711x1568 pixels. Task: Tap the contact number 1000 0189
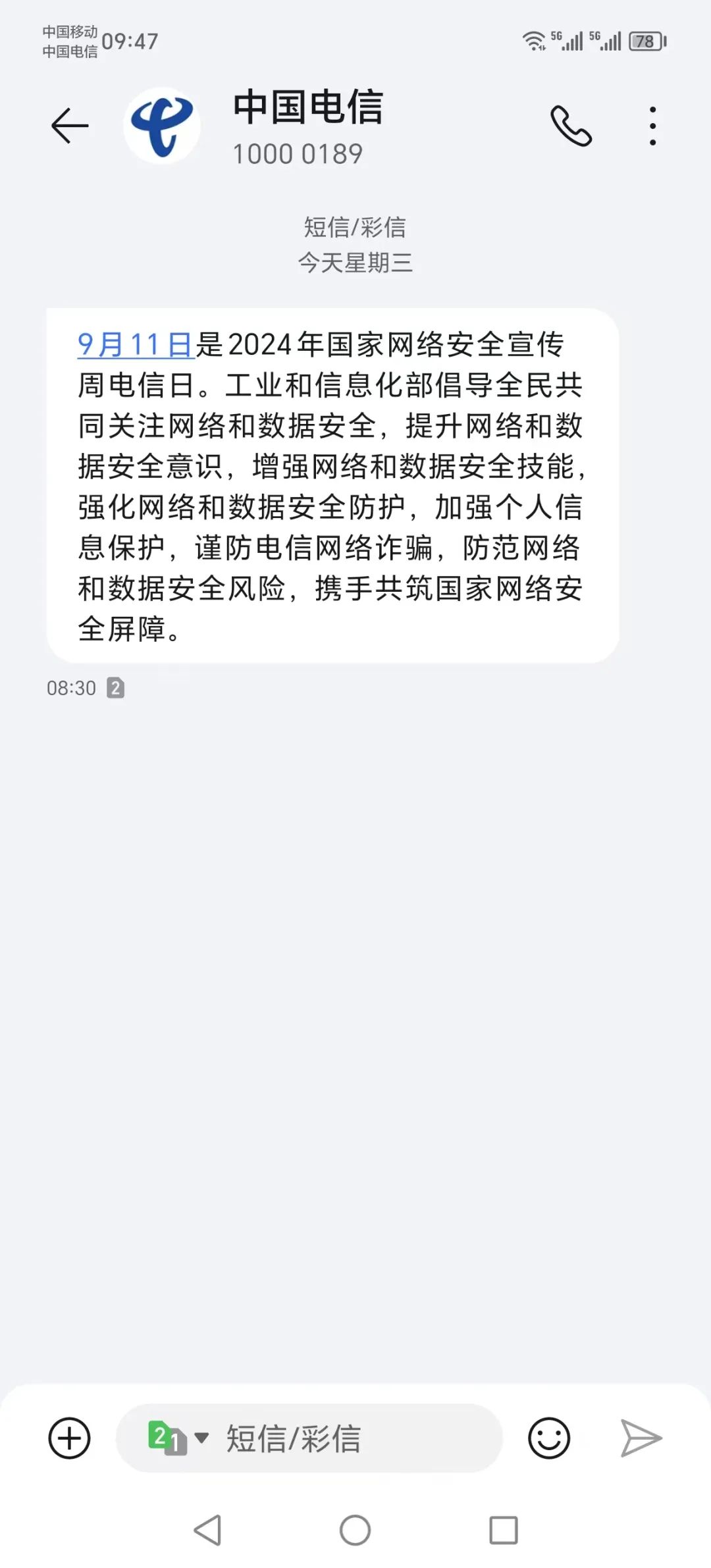click(x=298, y=155)
